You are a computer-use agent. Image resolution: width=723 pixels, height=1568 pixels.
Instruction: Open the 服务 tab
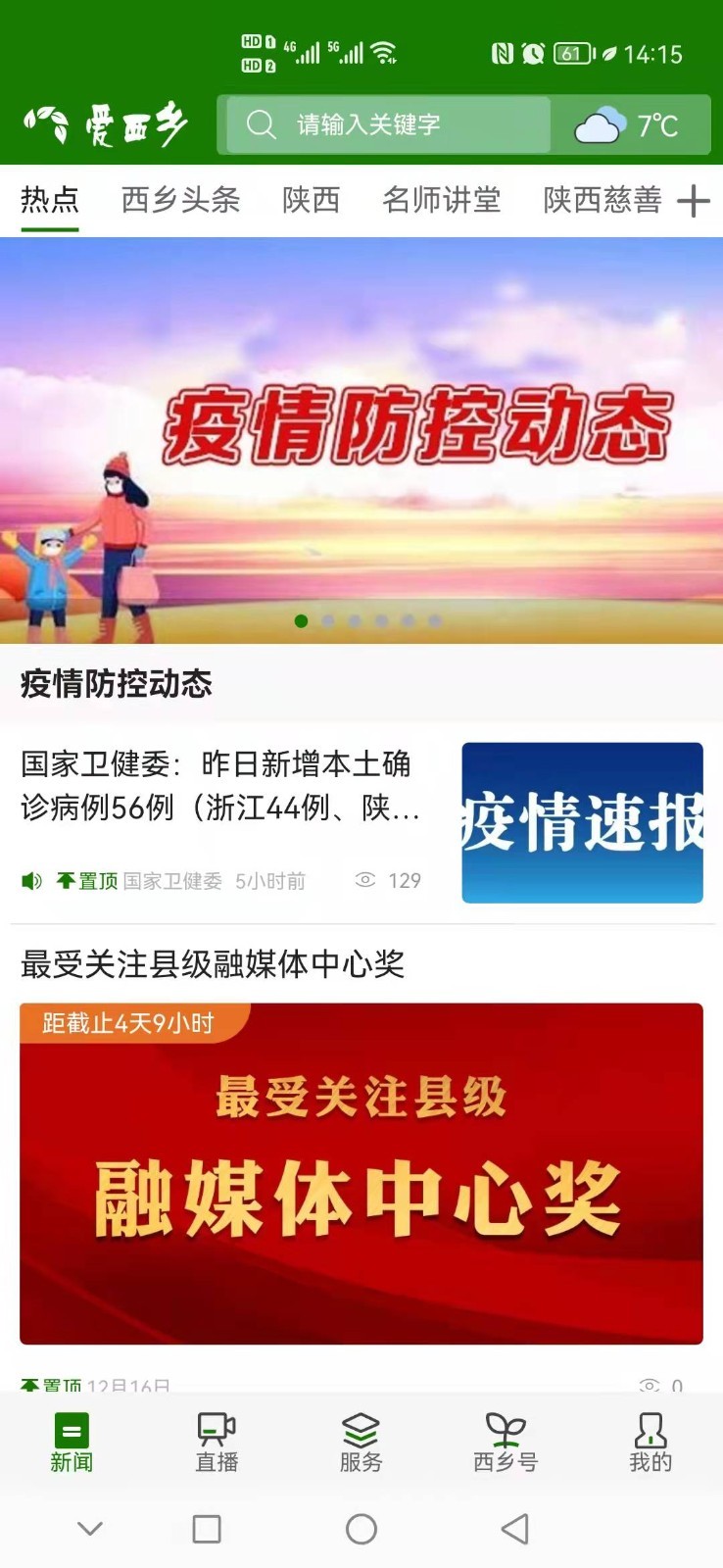click(361, 1443)
